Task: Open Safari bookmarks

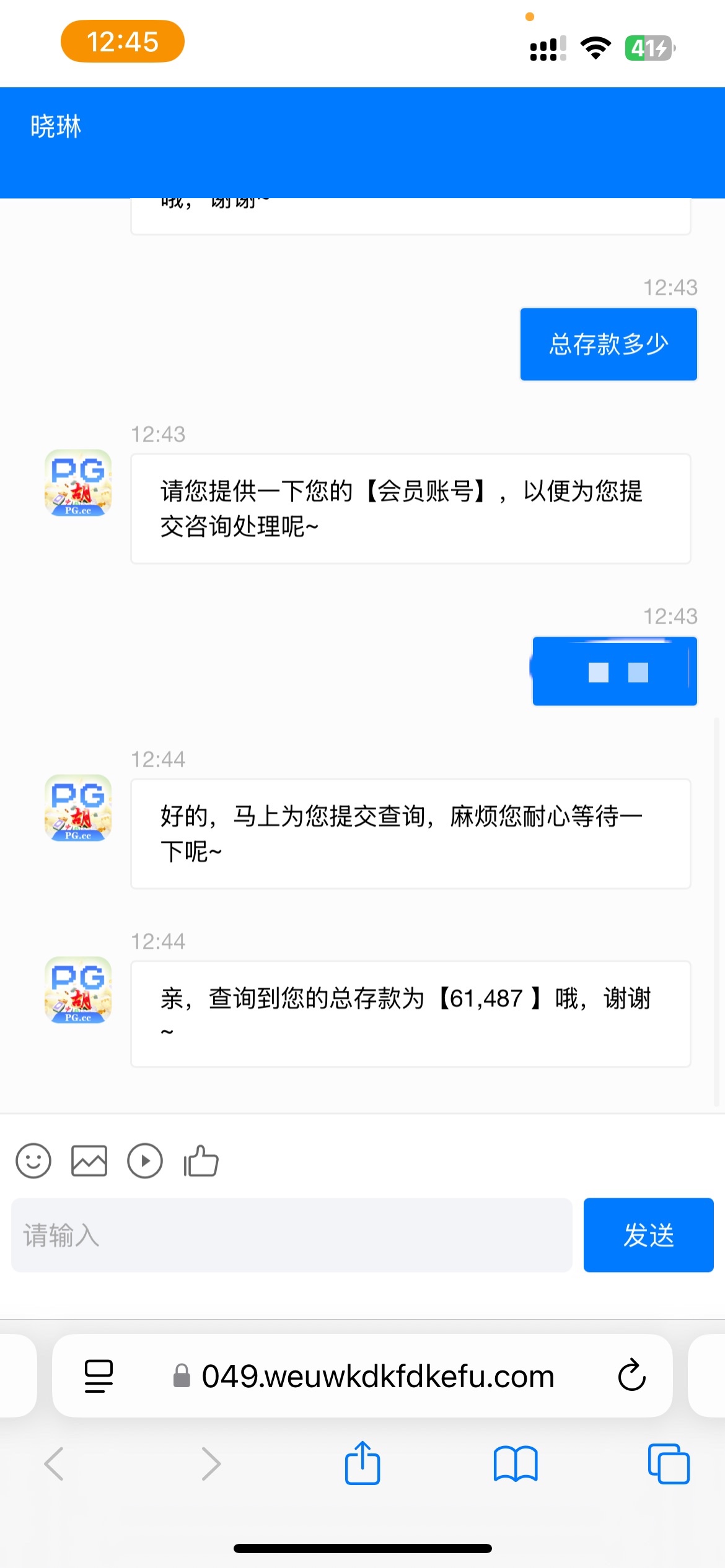Action: pyautogui.click(x=516, y=1463)
